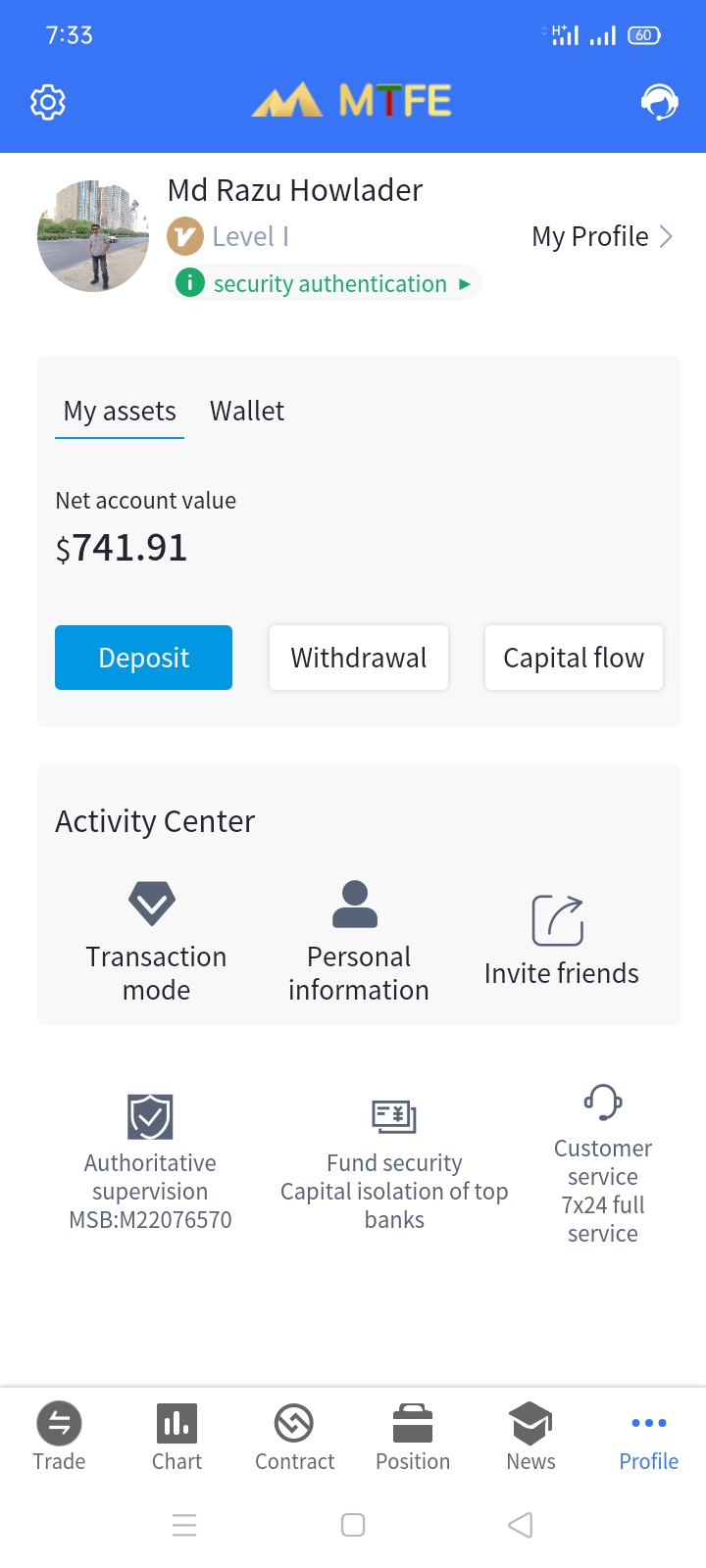The image size is (706, 1568).
Task: Open My Profile details
Action: (602, 237)
